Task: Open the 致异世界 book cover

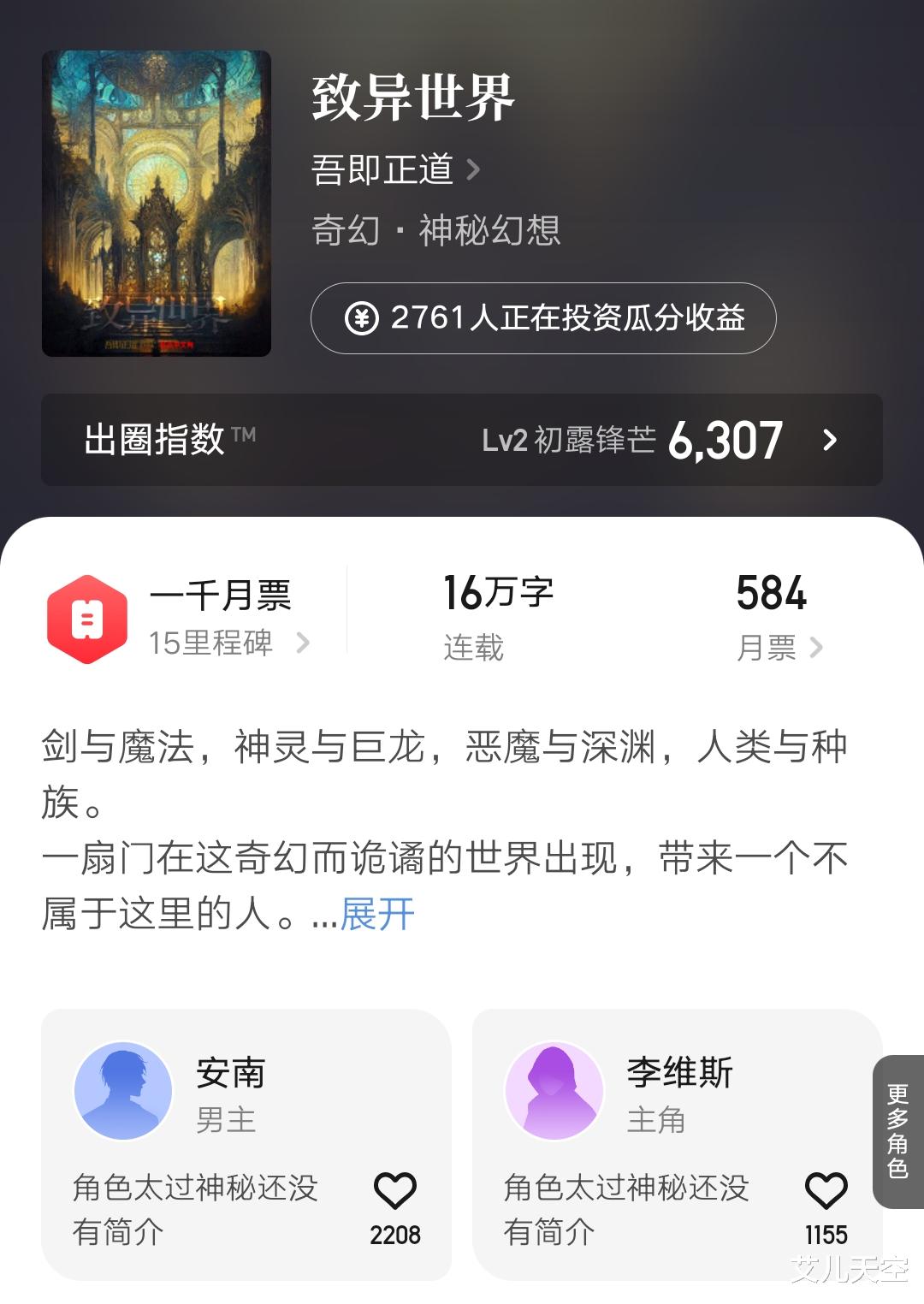Action: pyautogui.click(x=157, y=204)
